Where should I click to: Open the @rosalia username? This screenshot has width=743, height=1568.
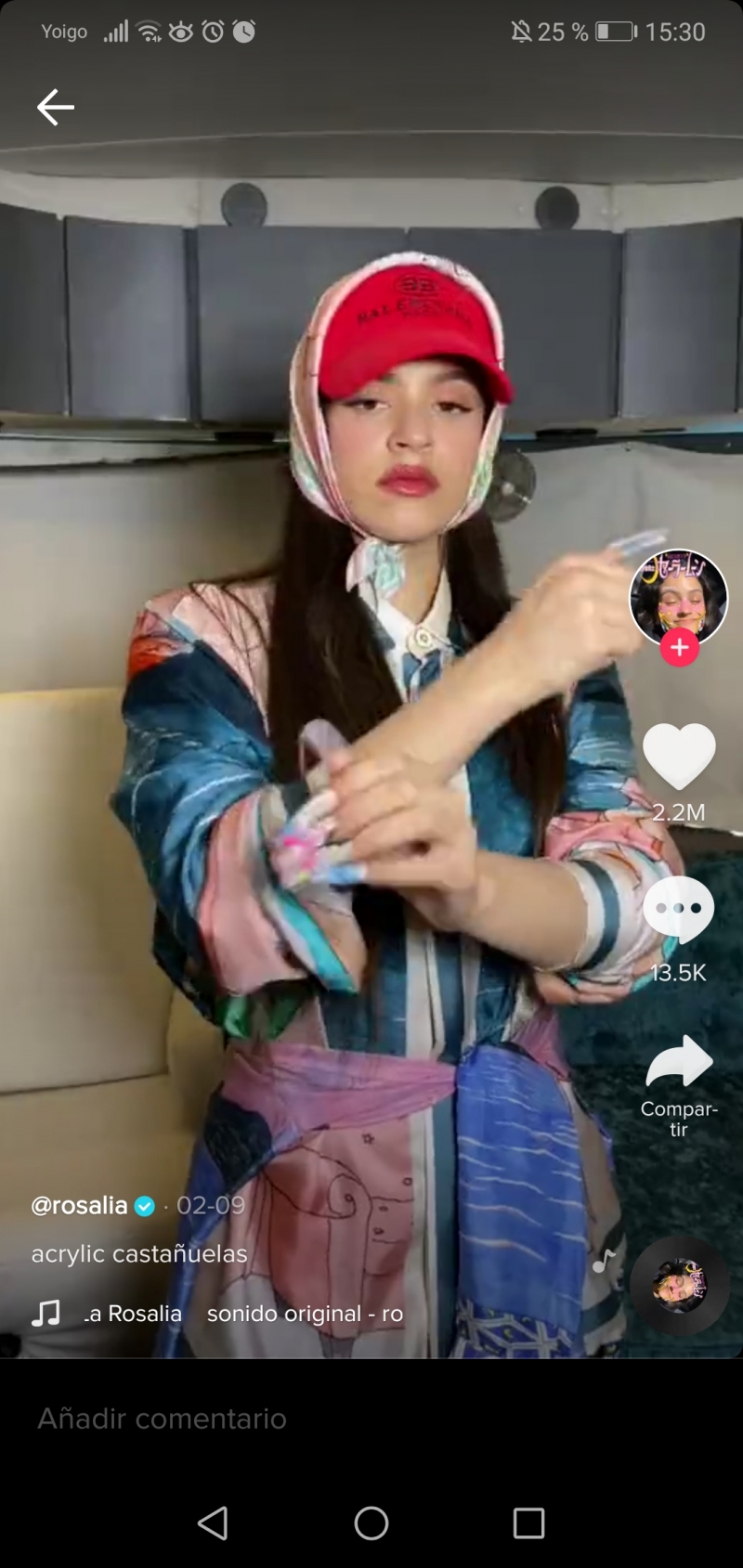tap(80, 1205)
